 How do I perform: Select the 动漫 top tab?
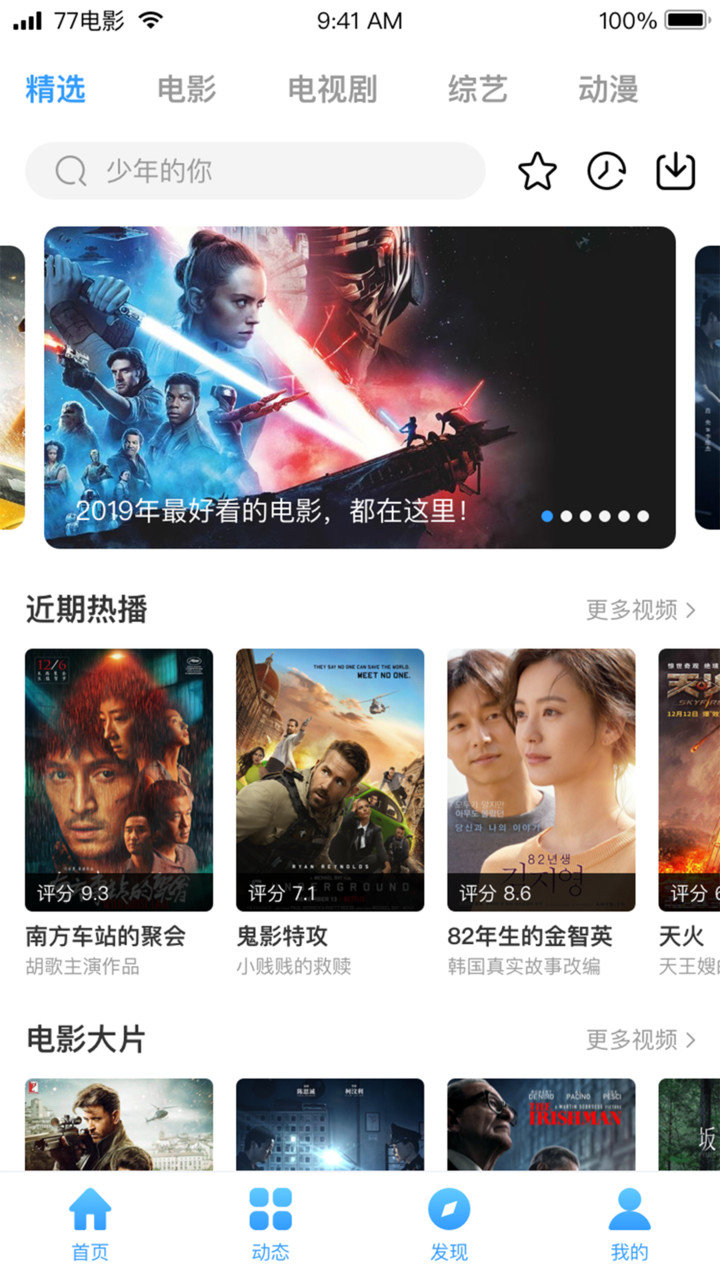coord(608,89)
